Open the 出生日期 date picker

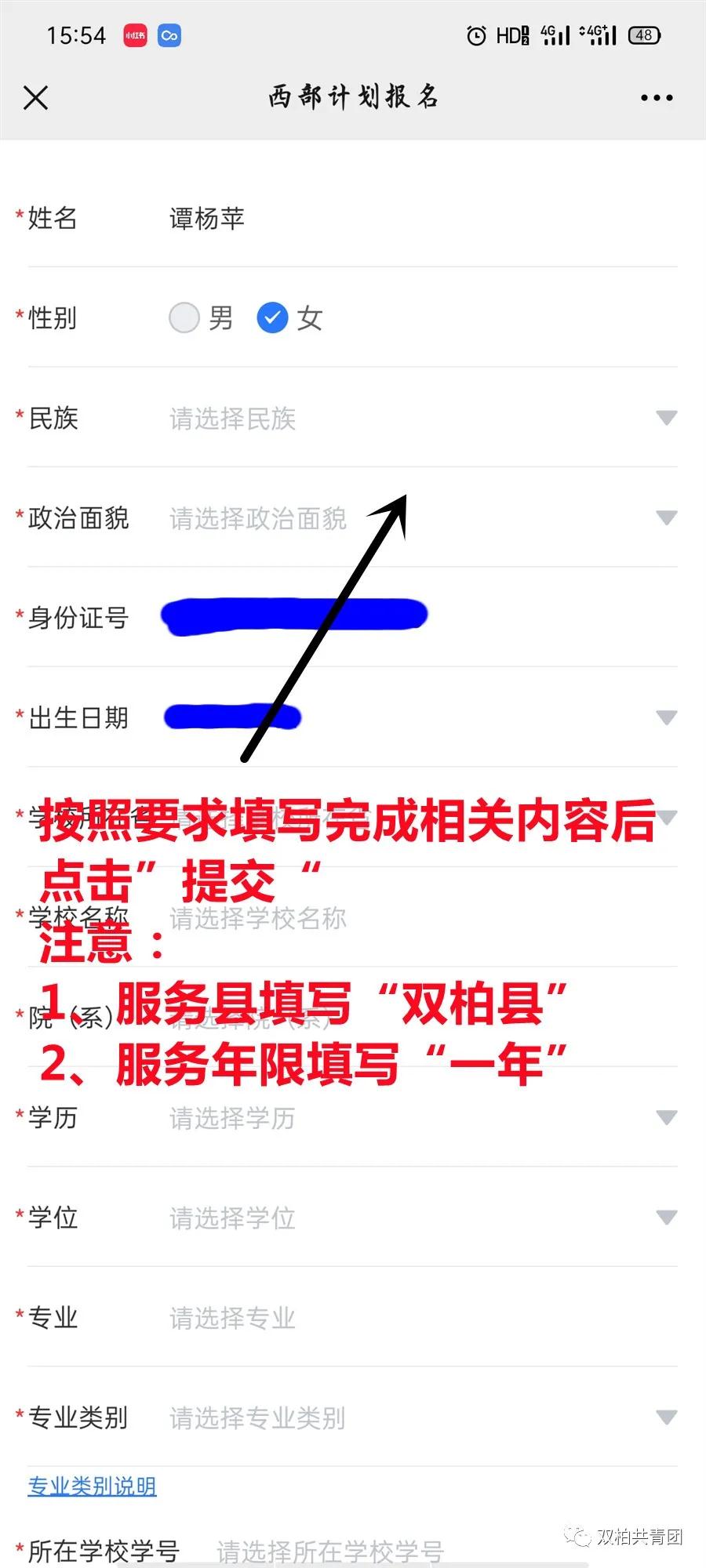point(471,717)
